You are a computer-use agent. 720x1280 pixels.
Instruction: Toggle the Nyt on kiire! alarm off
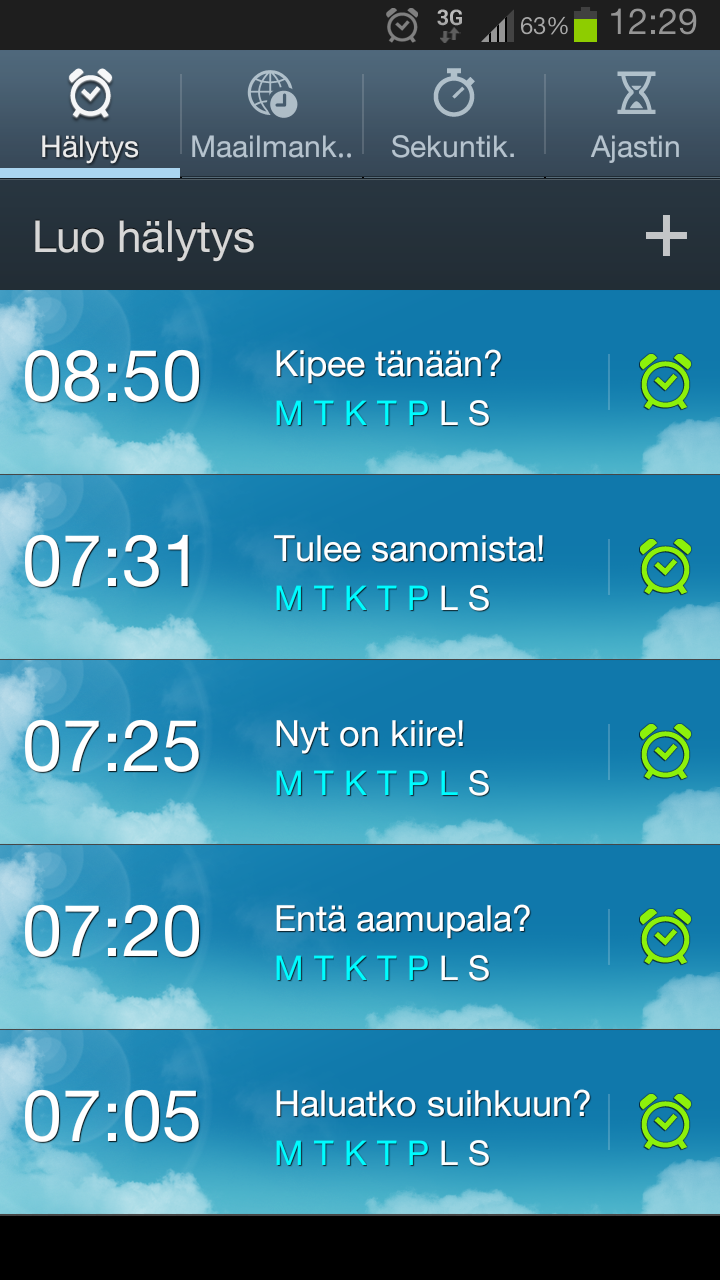pyautogui.click(x=665, y=752)
